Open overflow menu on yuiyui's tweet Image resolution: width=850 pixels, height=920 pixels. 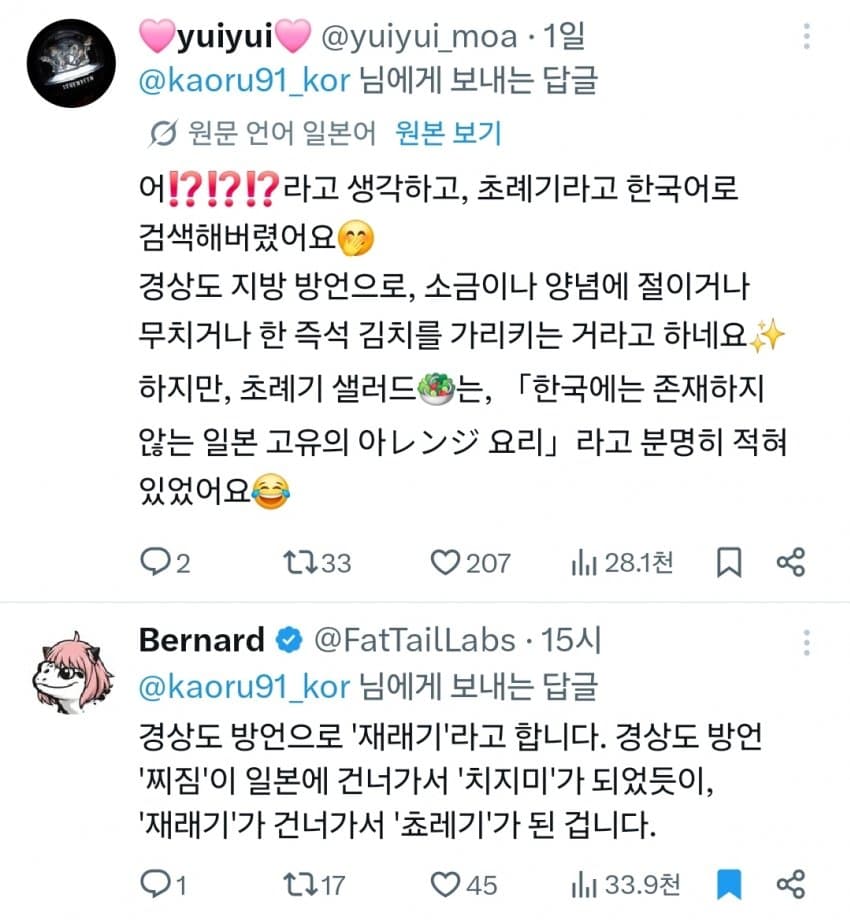(807, 36)
